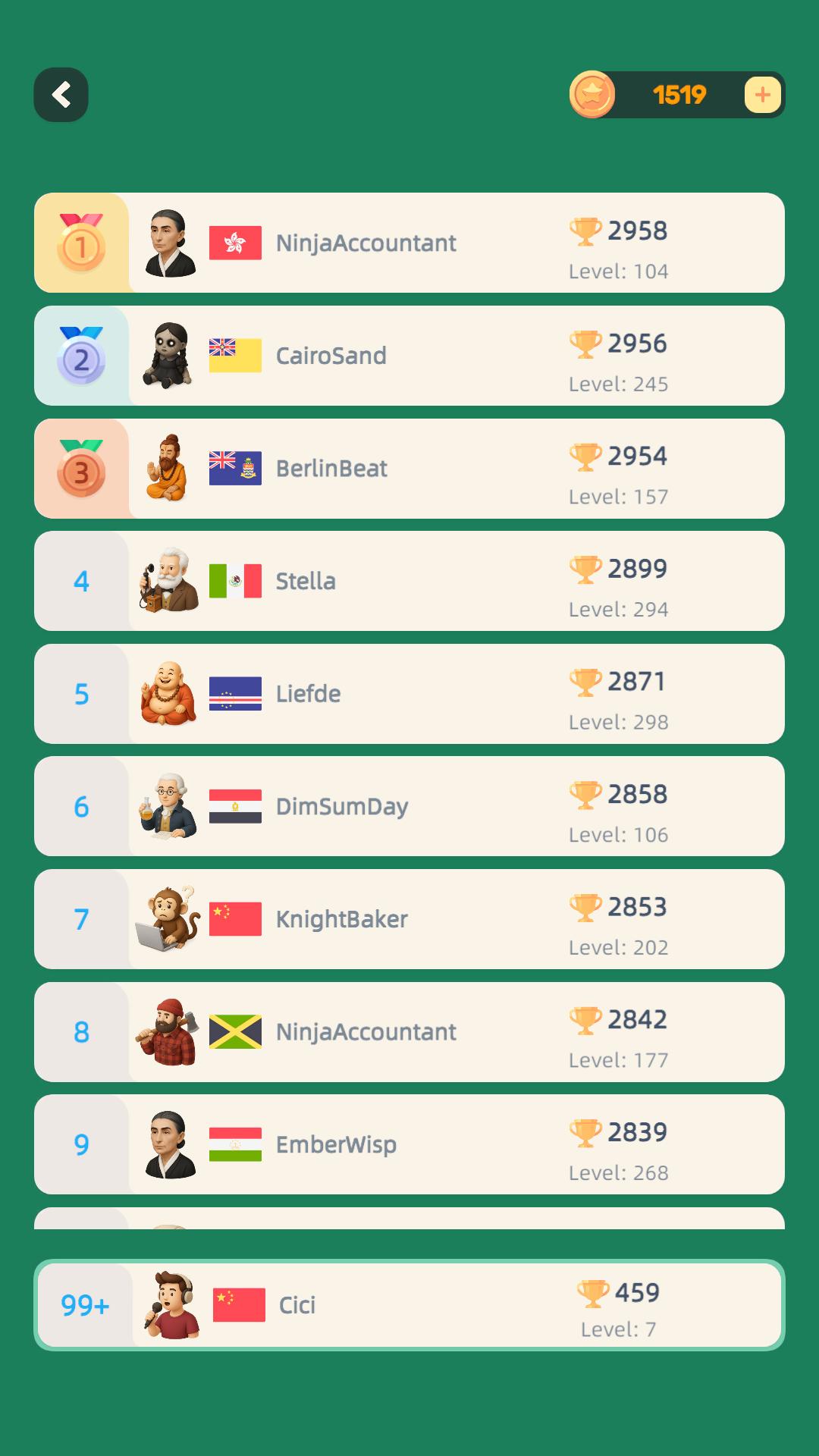This screenshot has height=1456, width=819.
Task: View EmberWisp's leaderboard entry
Action: (409, 1144)
